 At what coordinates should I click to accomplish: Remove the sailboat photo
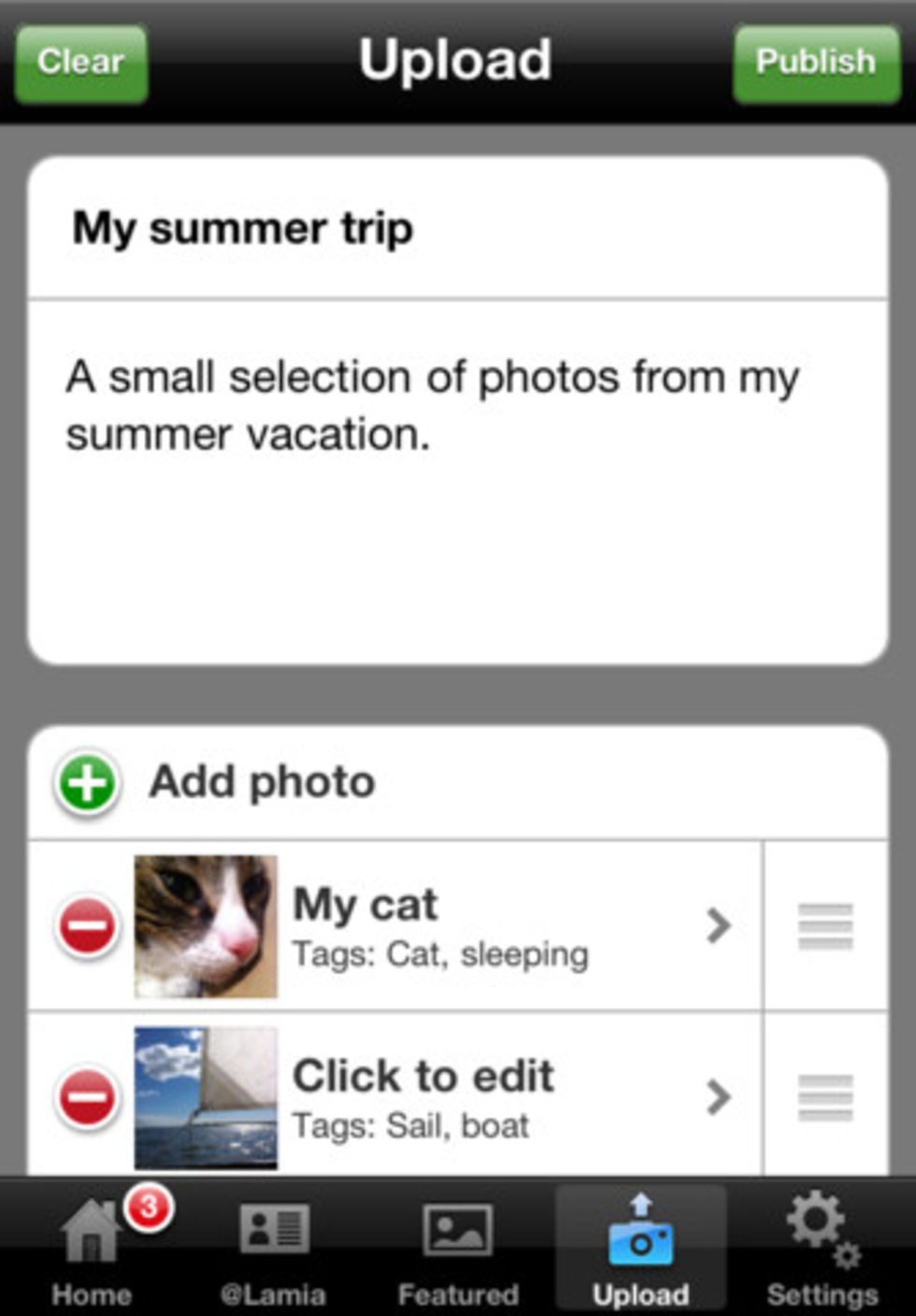point(88,1096)
